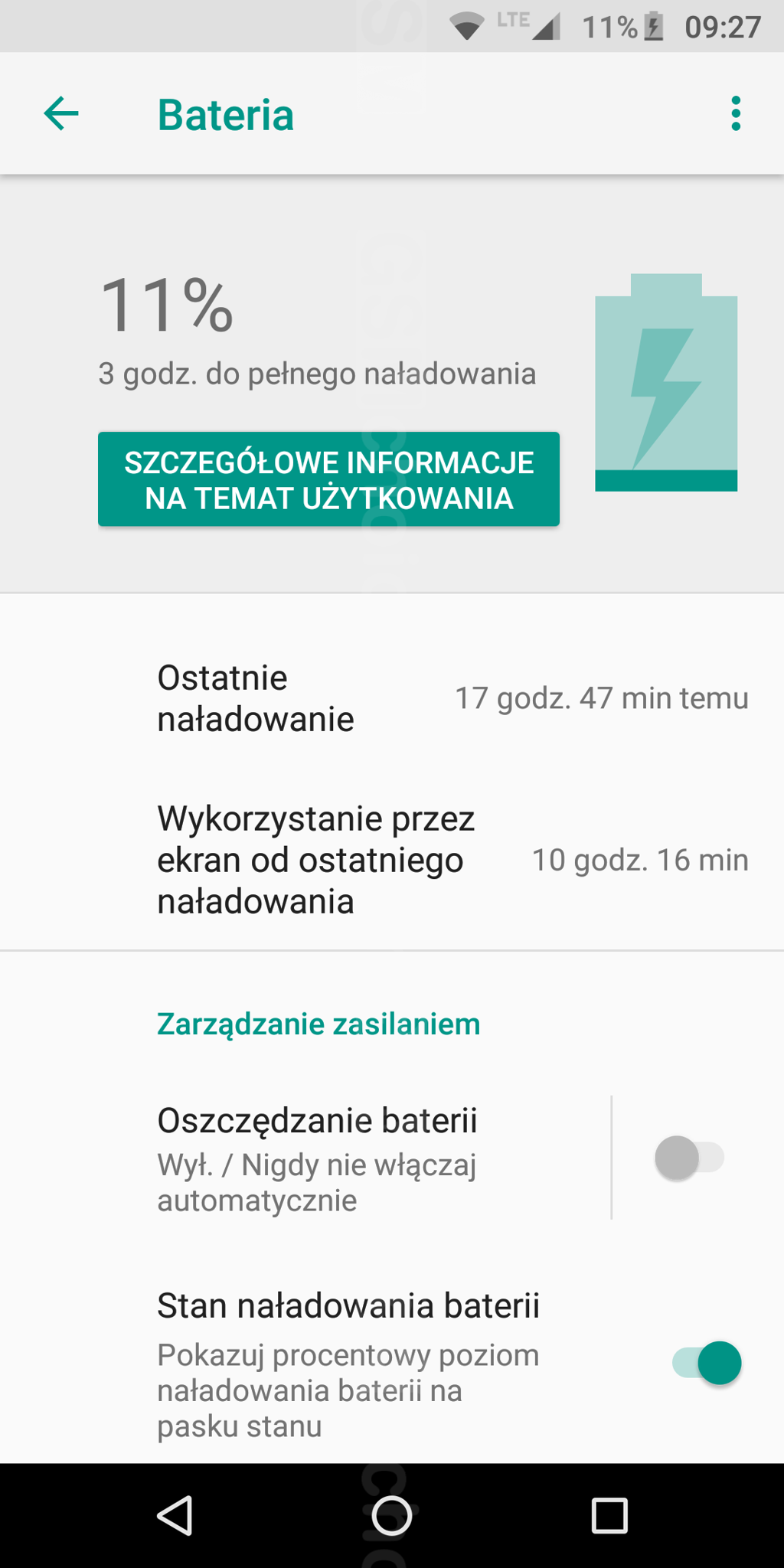The height and width of the screenshot is (1568, 784).
Task: Go back using the top arrow
Action: coord(61,114)
